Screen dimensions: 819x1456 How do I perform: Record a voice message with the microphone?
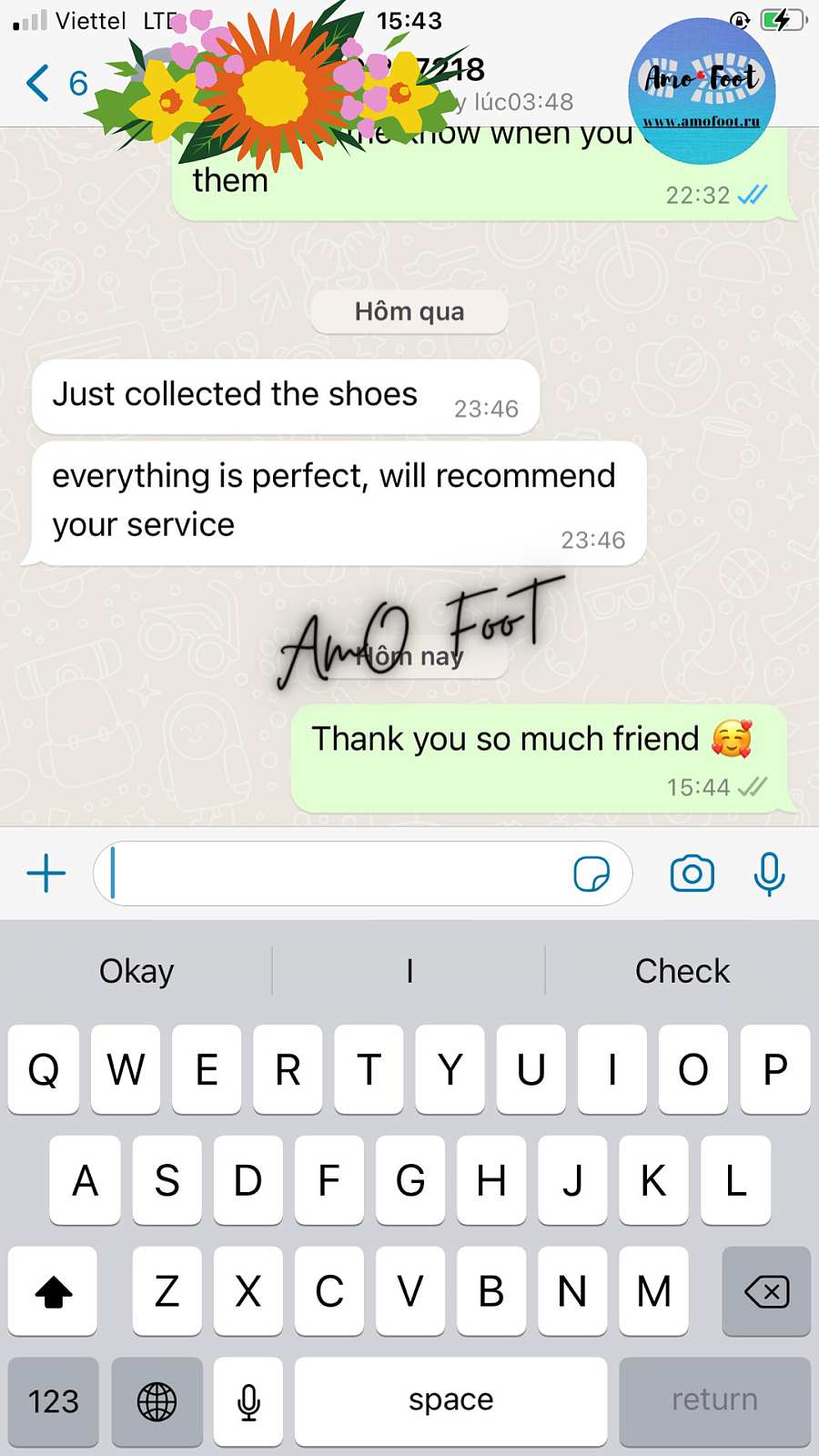[x=769, y=874]
